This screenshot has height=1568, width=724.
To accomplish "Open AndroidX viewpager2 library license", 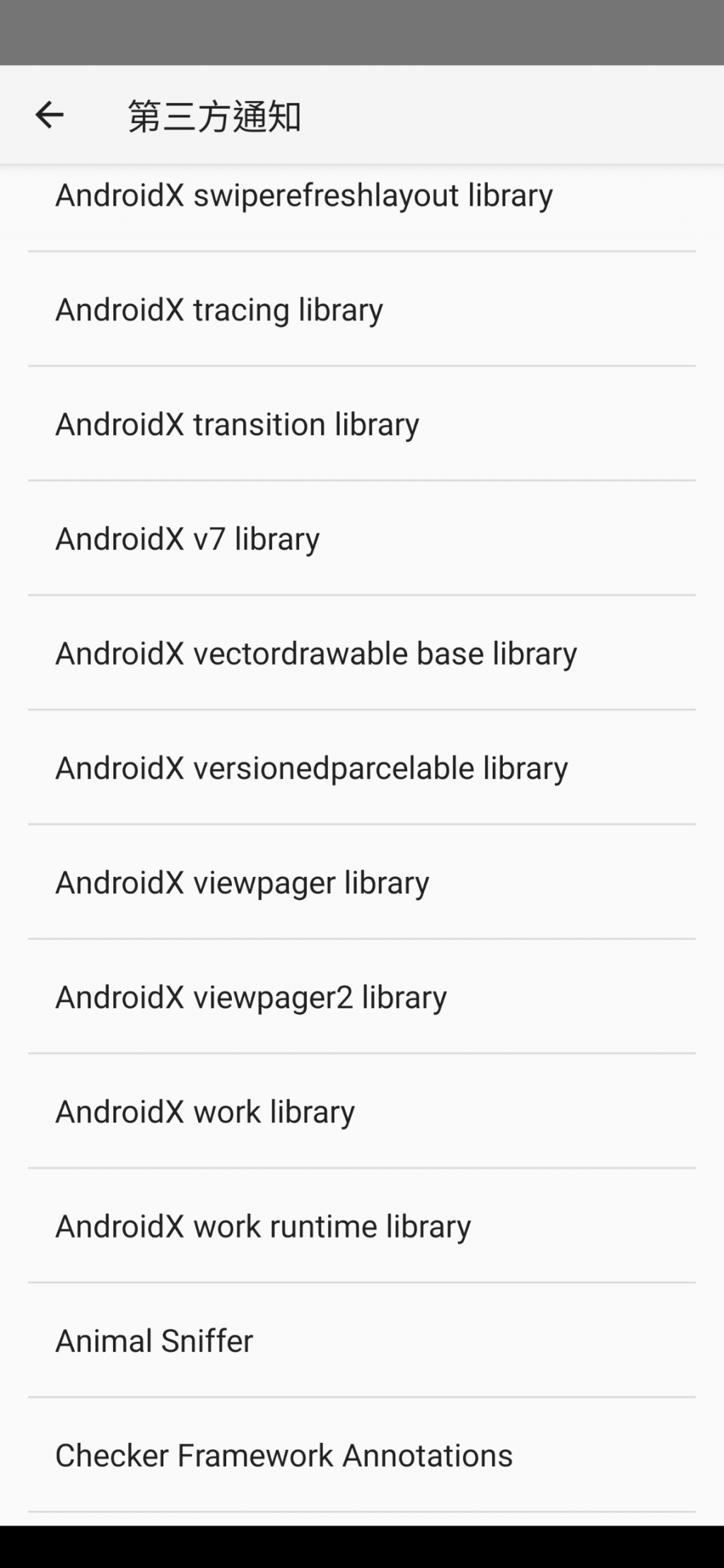I will (x=251, y=997).
